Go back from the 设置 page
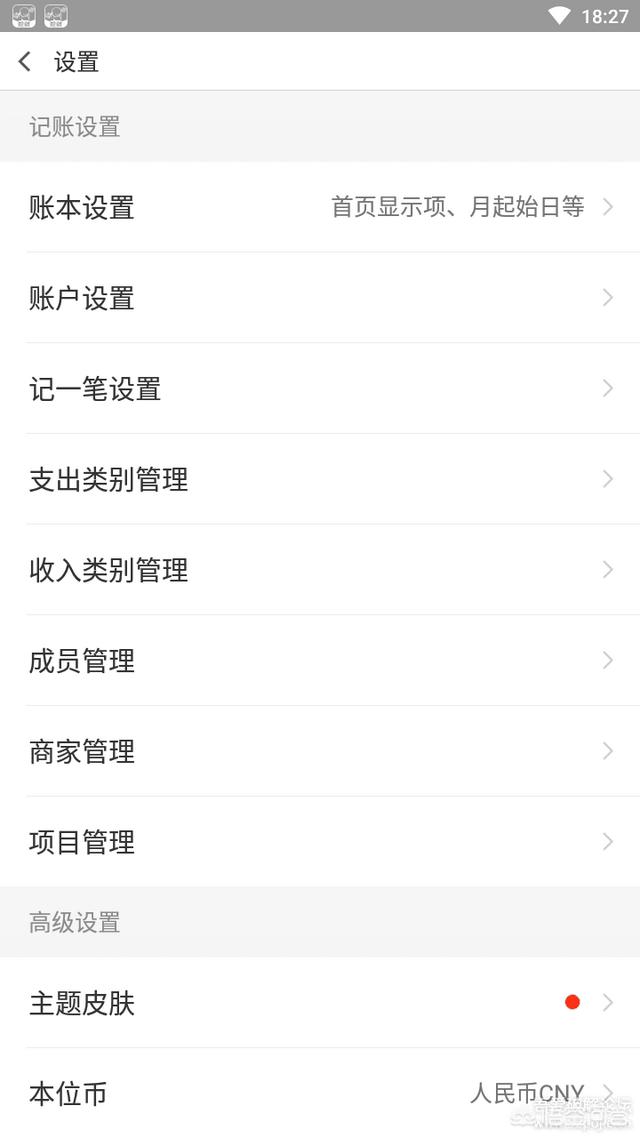The width and height of the screenshot is (640, 1138). [26, 62]
